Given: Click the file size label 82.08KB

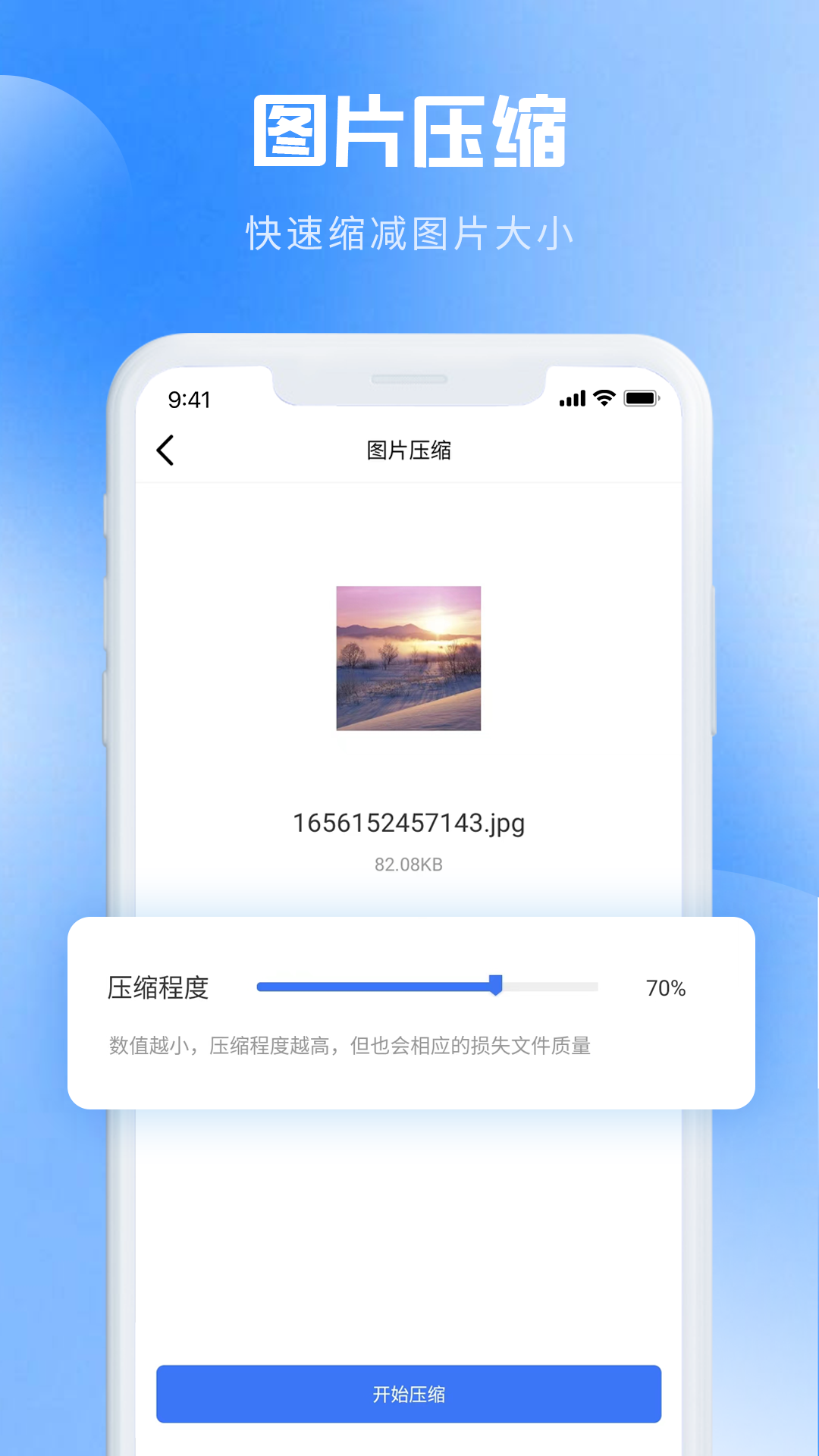Looking at the screenshot, I should (409, 862).
